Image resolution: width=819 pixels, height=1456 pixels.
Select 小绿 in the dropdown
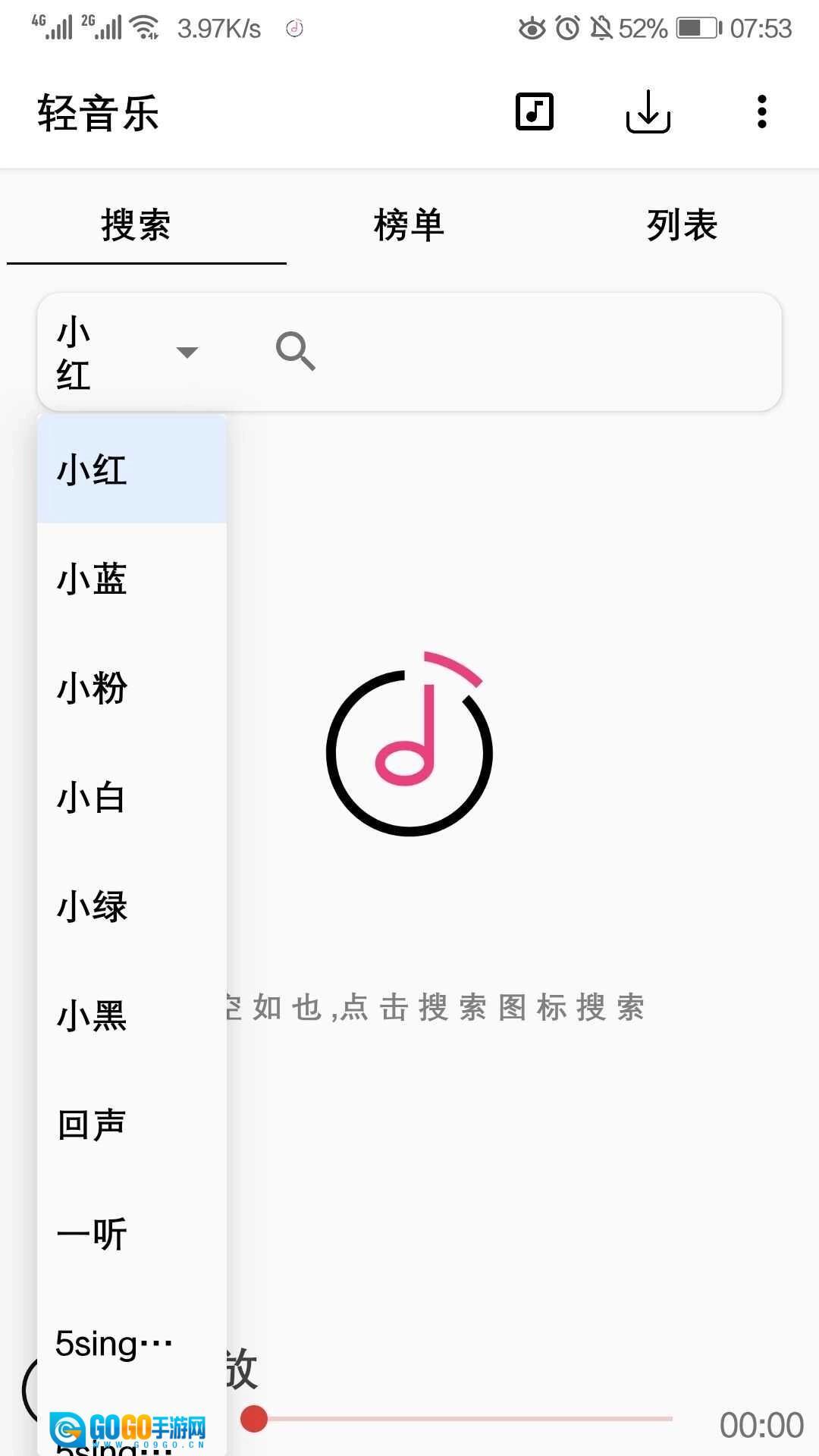coord(130,906)
